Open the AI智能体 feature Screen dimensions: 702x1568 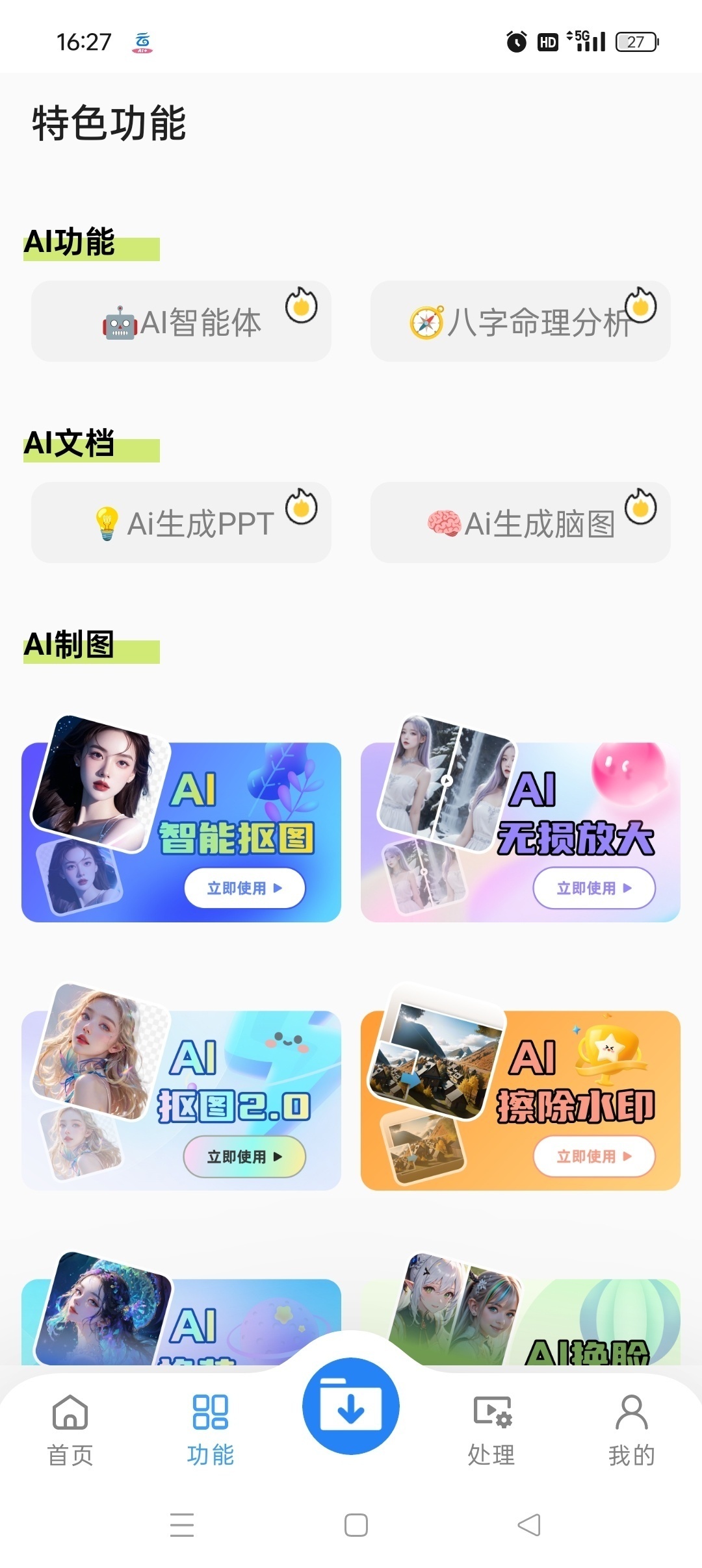pos(181,322)
